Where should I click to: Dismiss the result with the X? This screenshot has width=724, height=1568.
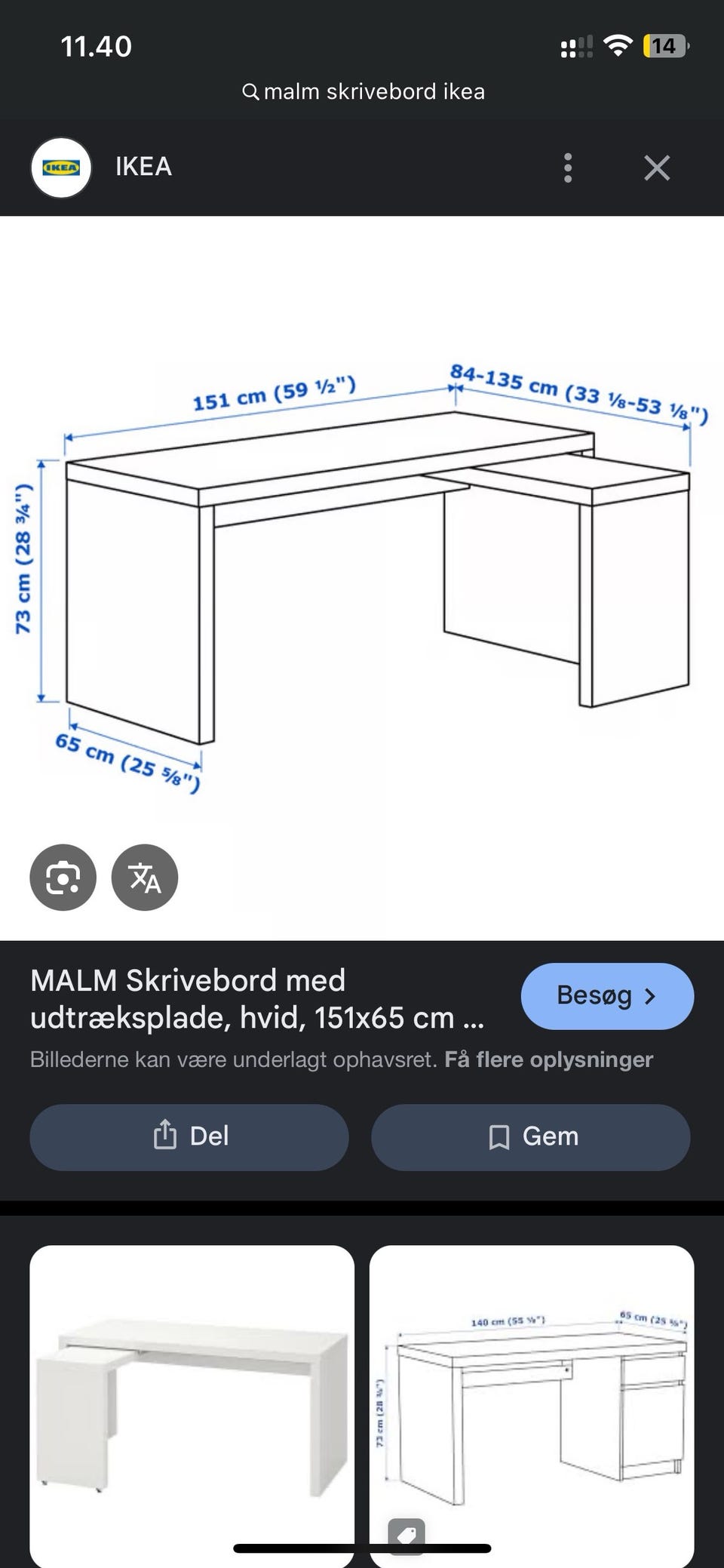click(657, 168)
